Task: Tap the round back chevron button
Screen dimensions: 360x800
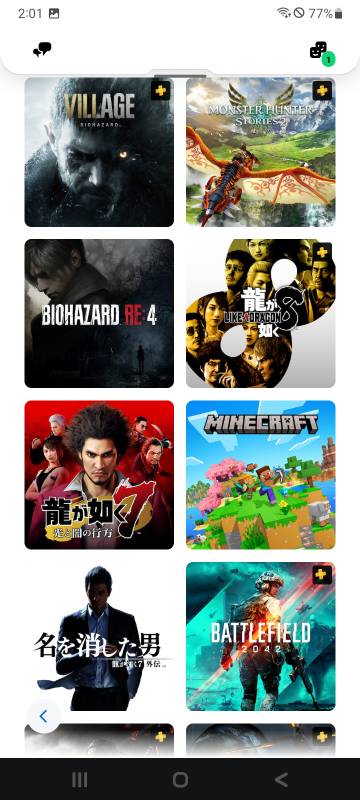Action: point(44,716)
